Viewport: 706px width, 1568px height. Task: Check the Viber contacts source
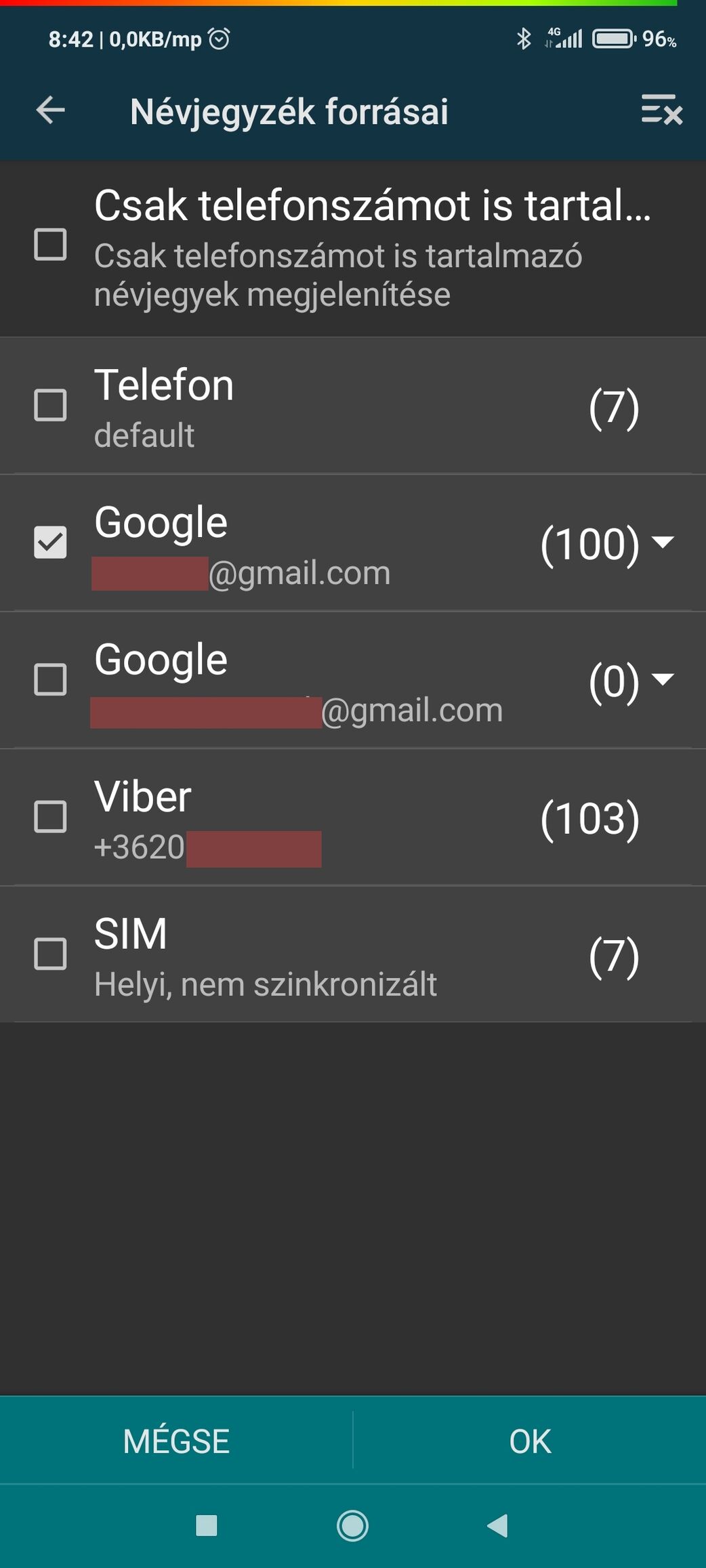click(50, 817)
